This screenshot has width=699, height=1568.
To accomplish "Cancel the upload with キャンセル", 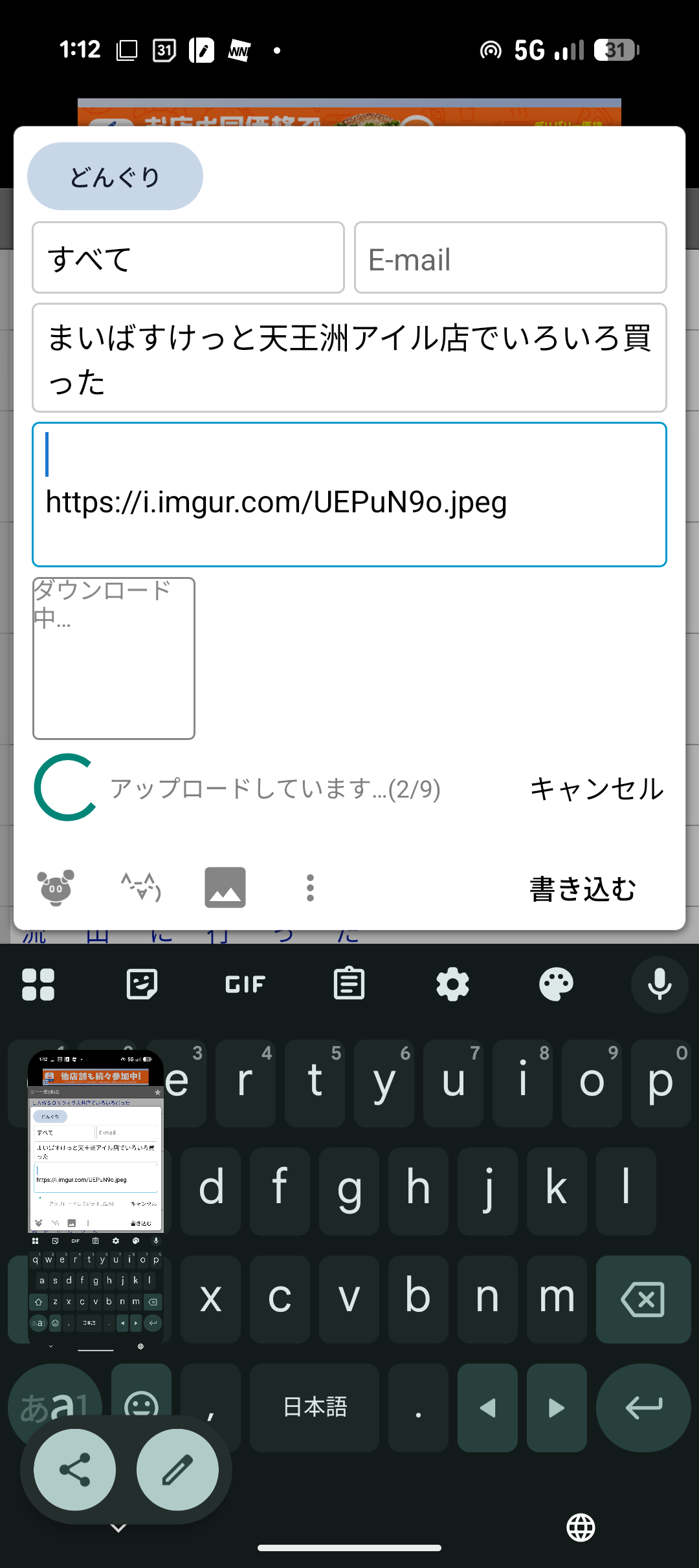I will (596, 789).
